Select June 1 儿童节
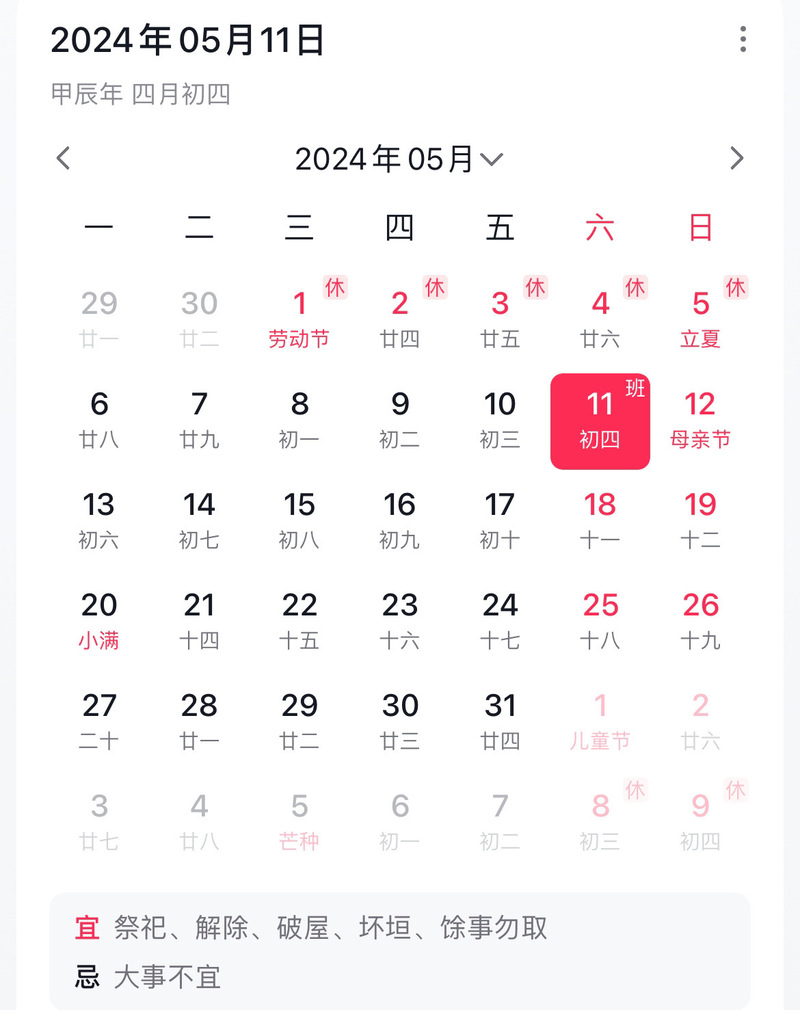Screen dimensions: 800x1010 click(600, 720)
